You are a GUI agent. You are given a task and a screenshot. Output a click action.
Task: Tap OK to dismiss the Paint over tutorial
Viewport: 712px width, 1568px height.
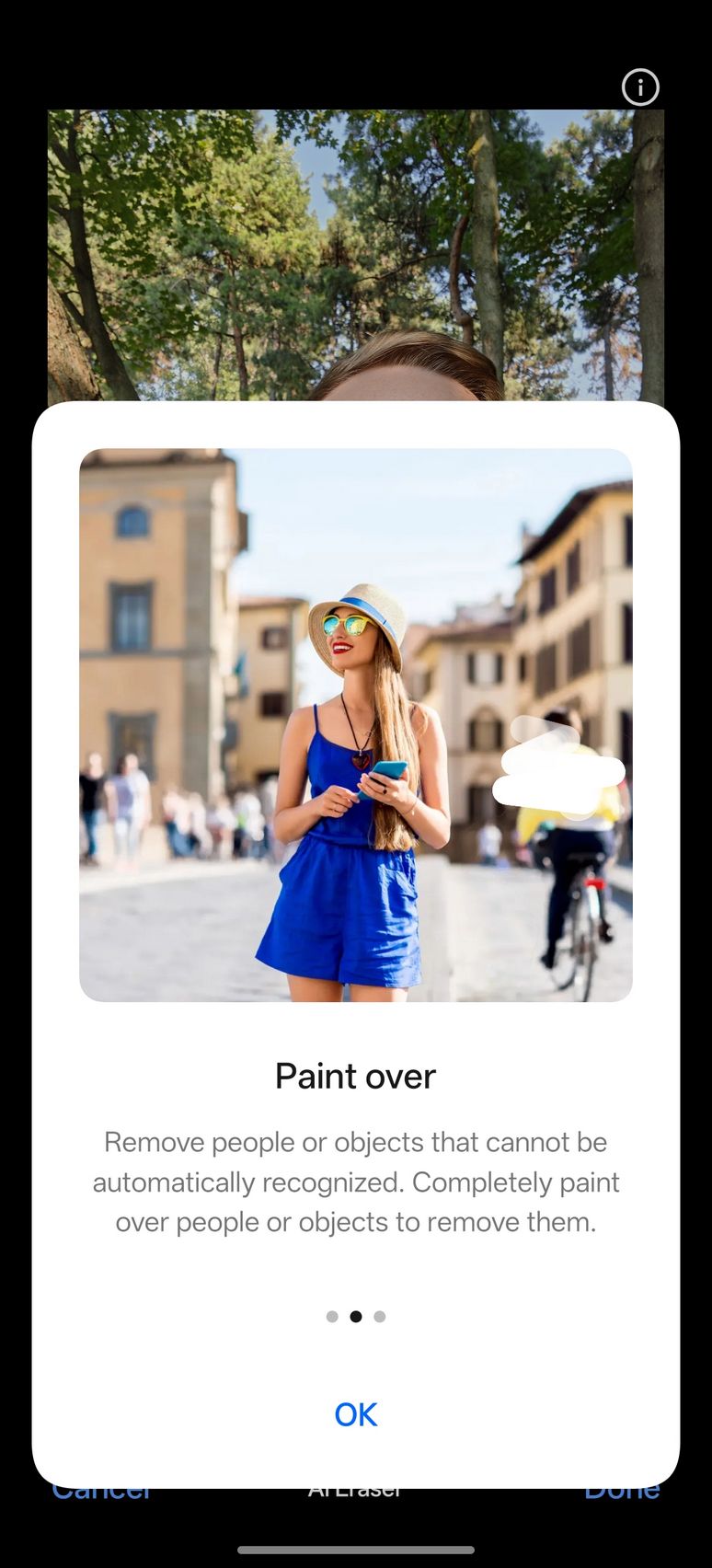pos(356,1414)
